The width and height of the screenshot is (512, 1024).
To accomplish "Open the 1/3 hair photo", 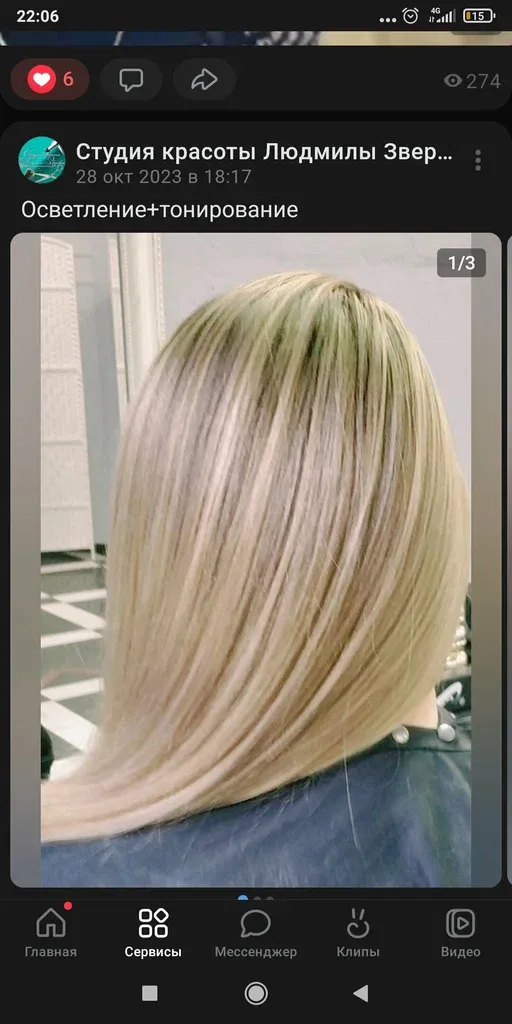I will coord(256,560).
